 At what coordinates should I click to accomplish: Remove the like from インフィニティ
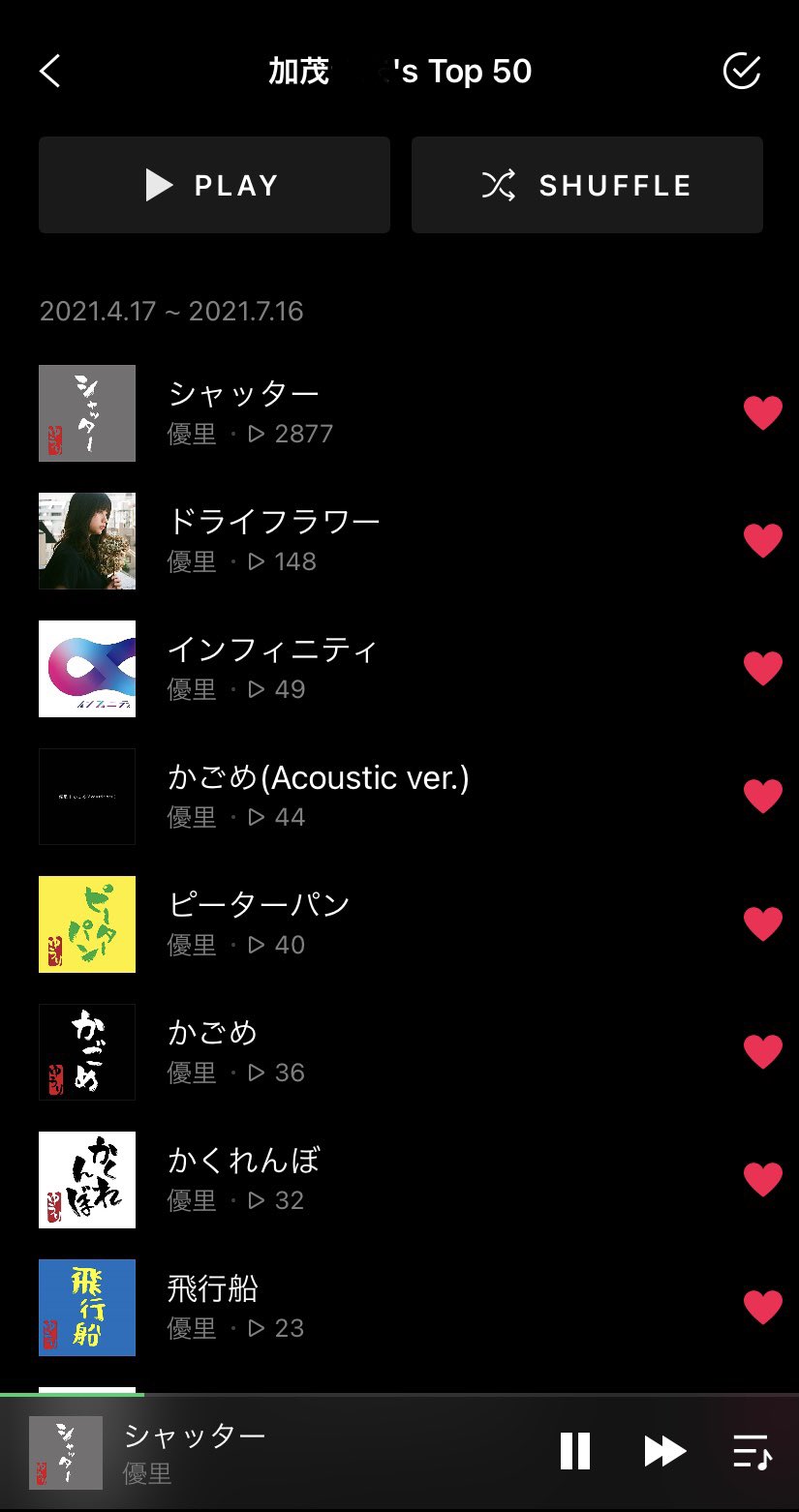(762, 668)
